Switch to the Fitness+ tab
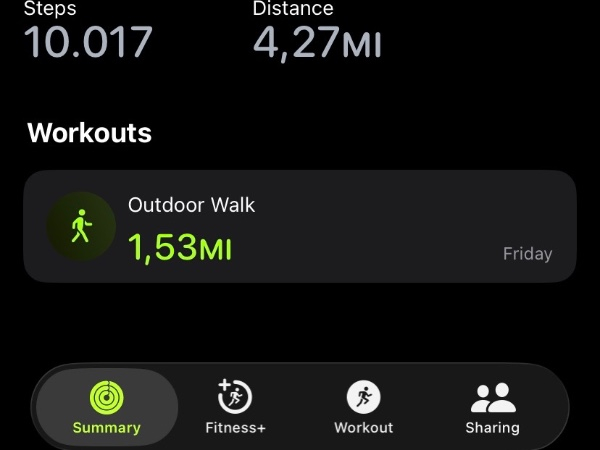Viewport: 600px width, 450px height. 235,408
